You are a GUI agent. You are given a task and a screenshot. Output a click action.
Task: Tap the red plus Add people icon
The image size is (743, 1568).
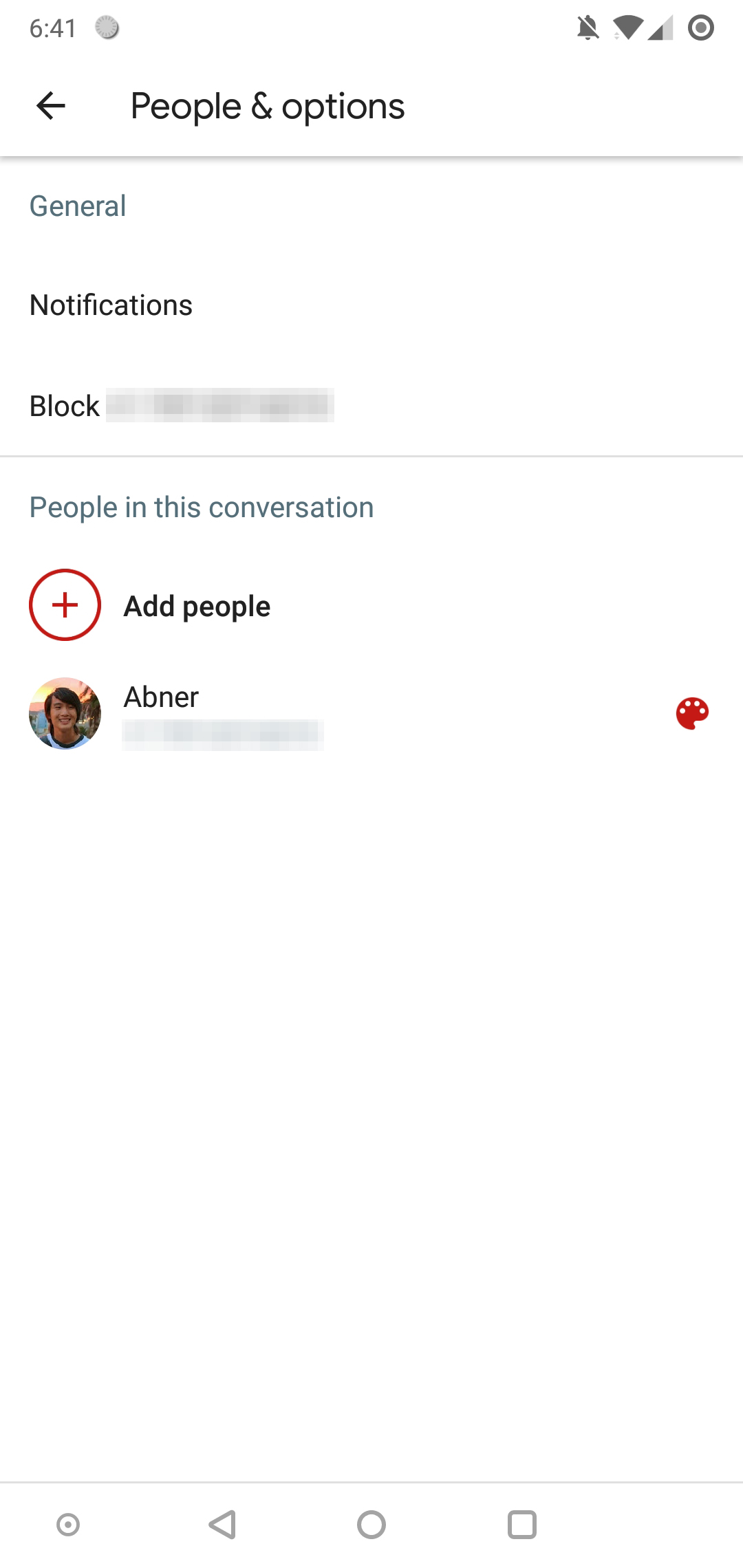[65, 605]
